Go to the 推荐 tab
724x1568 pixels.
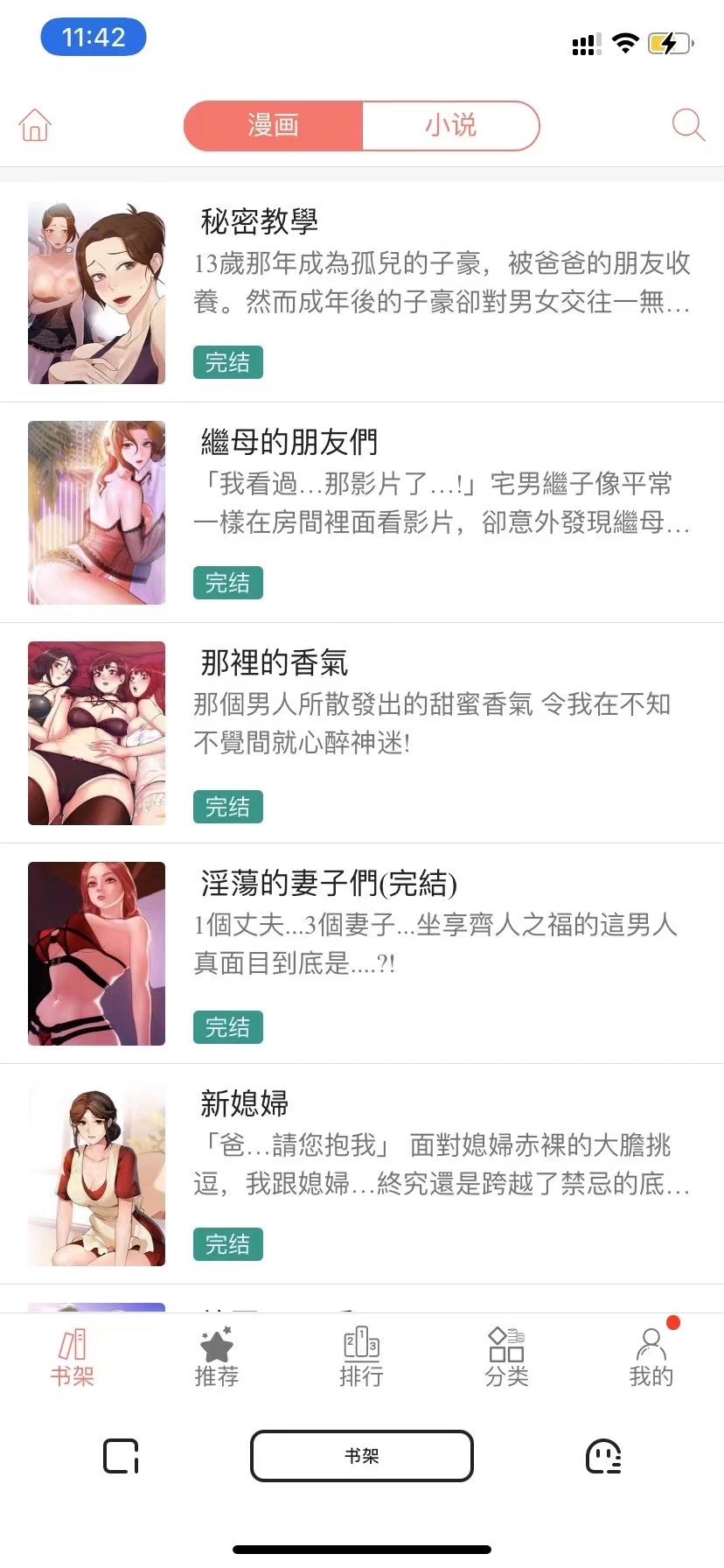(217, 1358)
